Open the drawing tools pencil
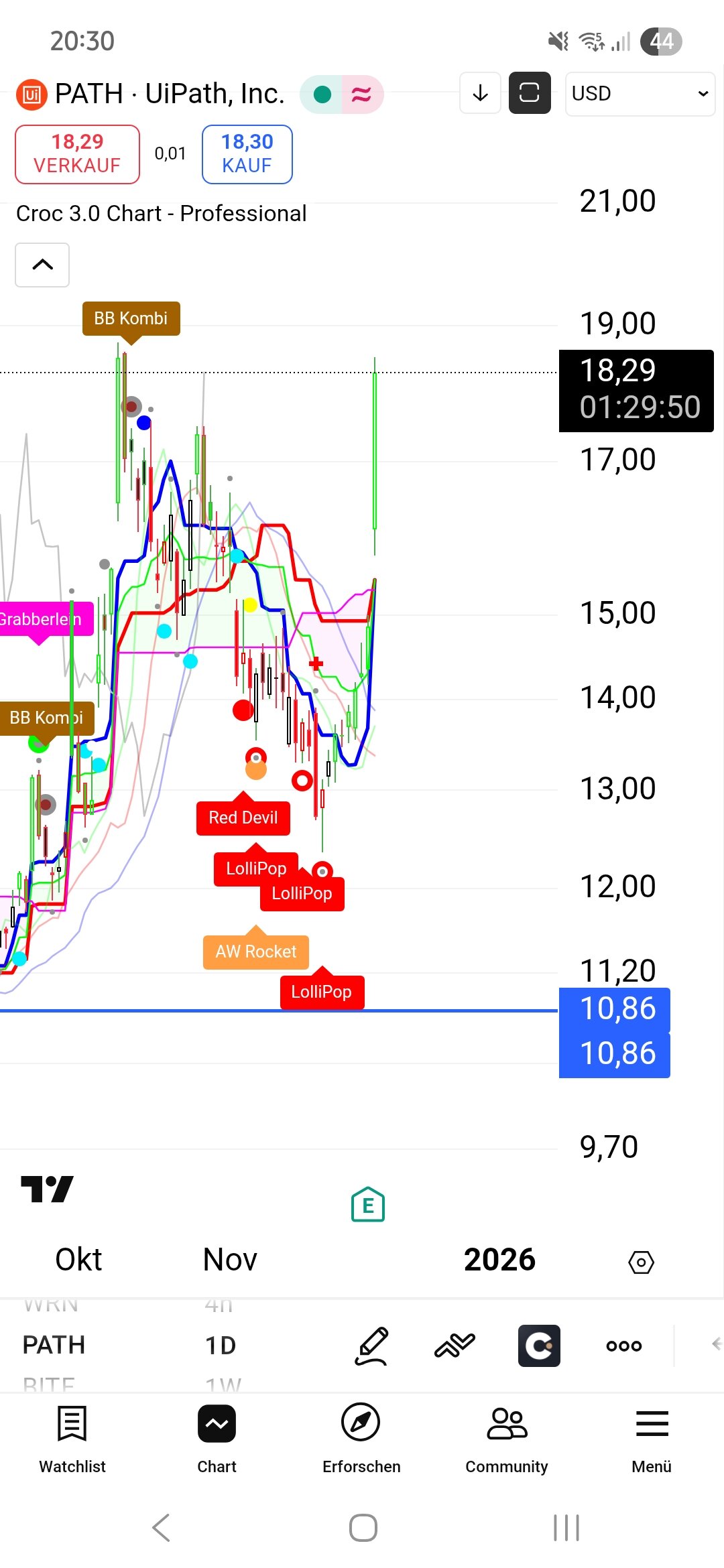The width and height of the screenshot is (724, 1568). [x=371, y=1345]
